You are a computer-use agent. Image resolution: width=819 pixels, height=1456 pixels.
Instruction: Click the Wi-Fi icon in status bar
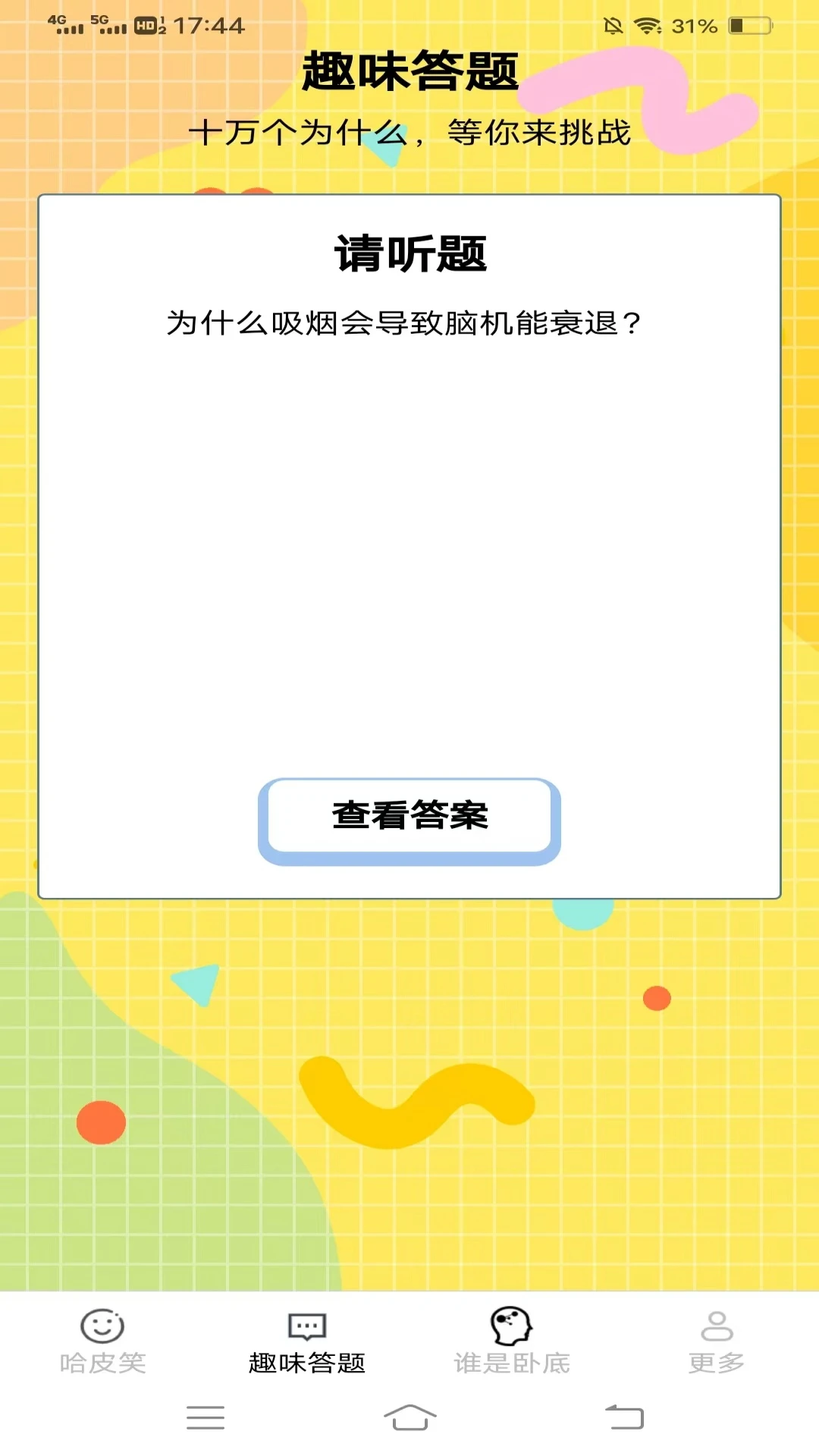646,25
